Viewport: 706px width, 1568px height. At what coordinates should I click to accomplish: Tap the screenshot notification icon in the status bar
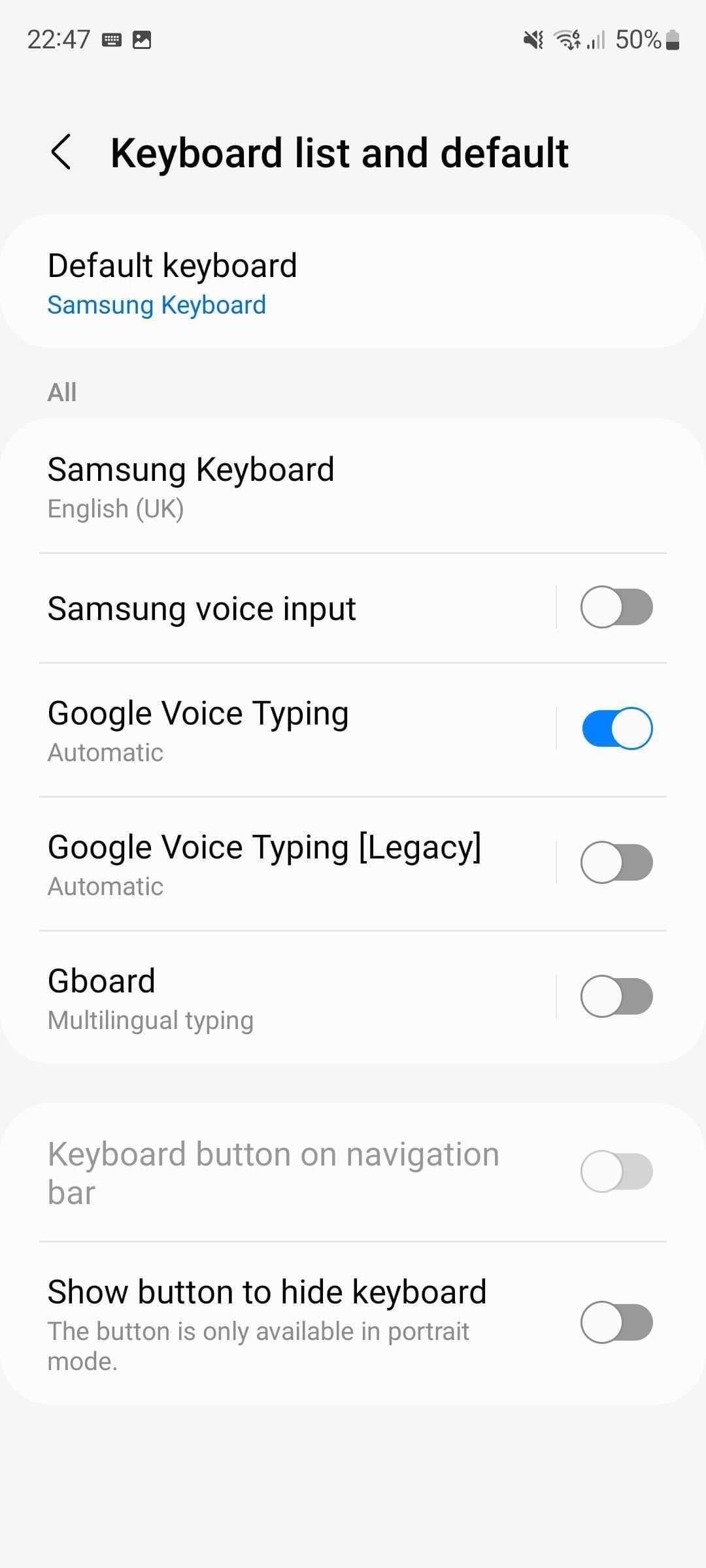[x=143, y=39]
